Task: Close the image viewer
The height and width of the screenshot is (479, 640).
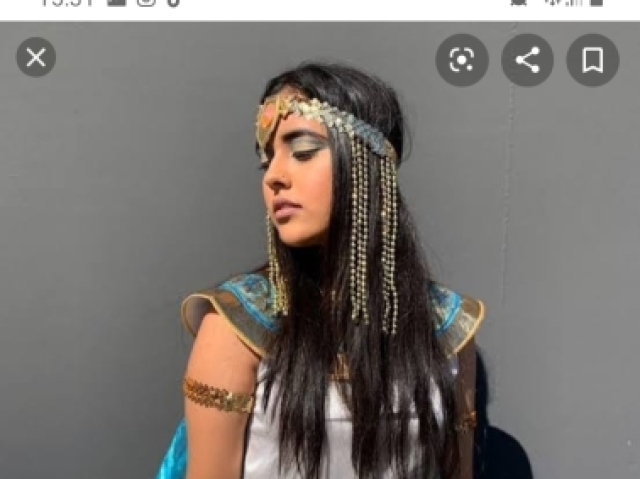Action: (36, 58)
